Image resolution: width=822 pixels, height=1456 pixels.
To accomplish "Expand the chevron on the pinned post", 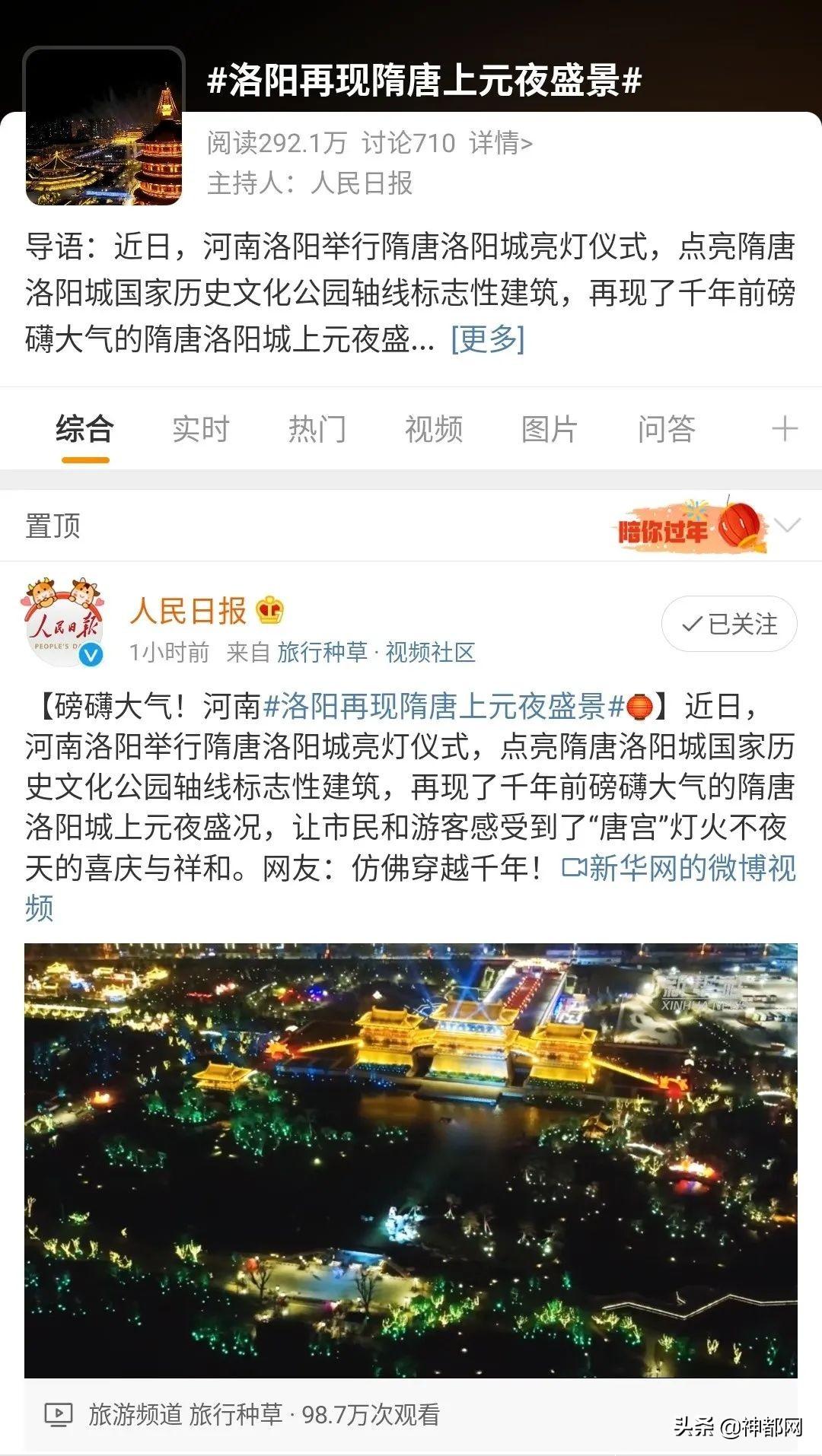I will [787, 525].
